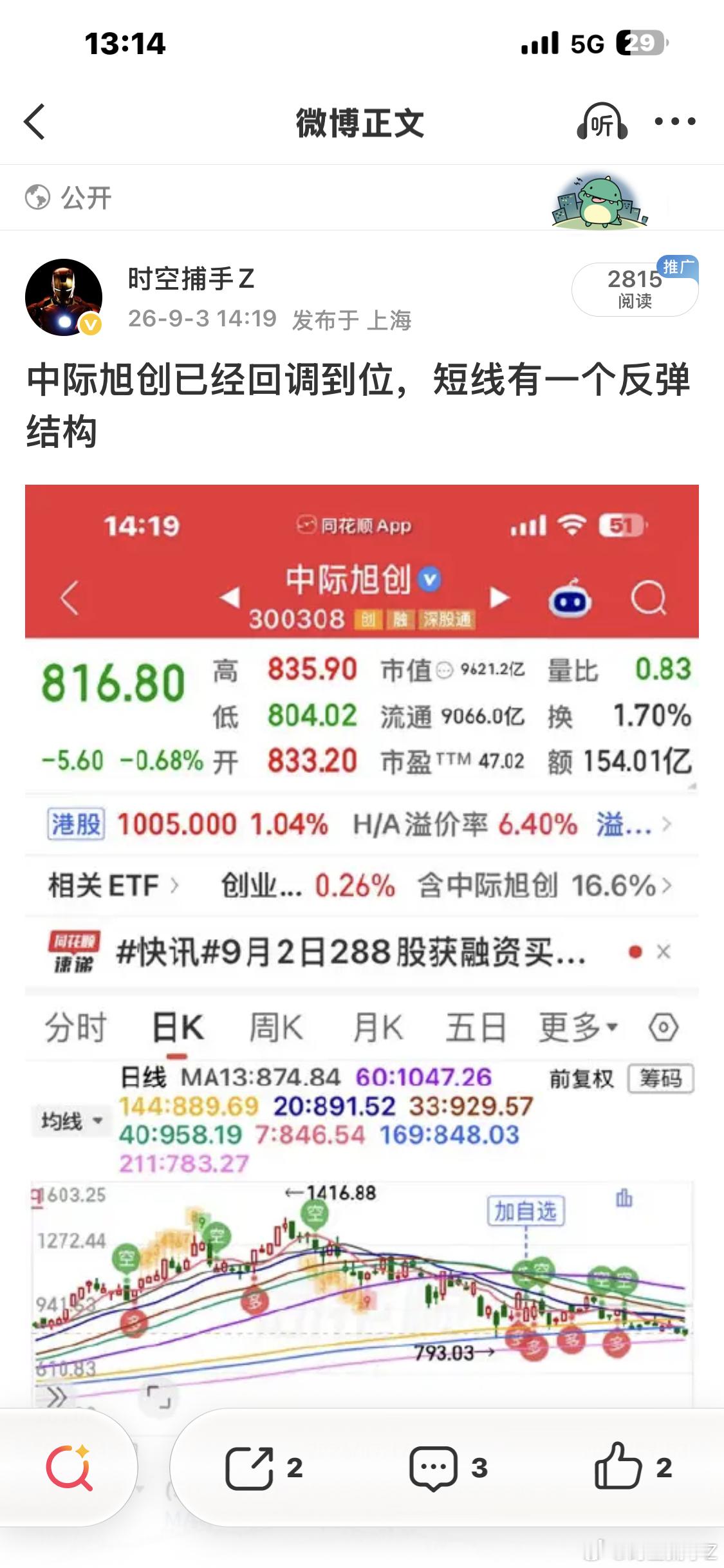This screenshot has height=1568, width=724.
Task: Repost this Weibo post
Action: click(263, 1468)
